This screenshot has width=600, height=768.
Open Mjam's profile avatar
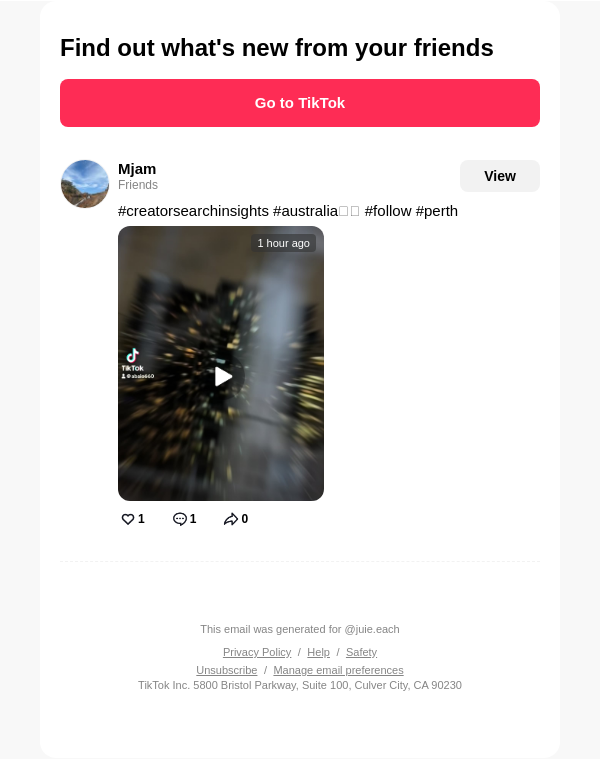coord(85,184)
